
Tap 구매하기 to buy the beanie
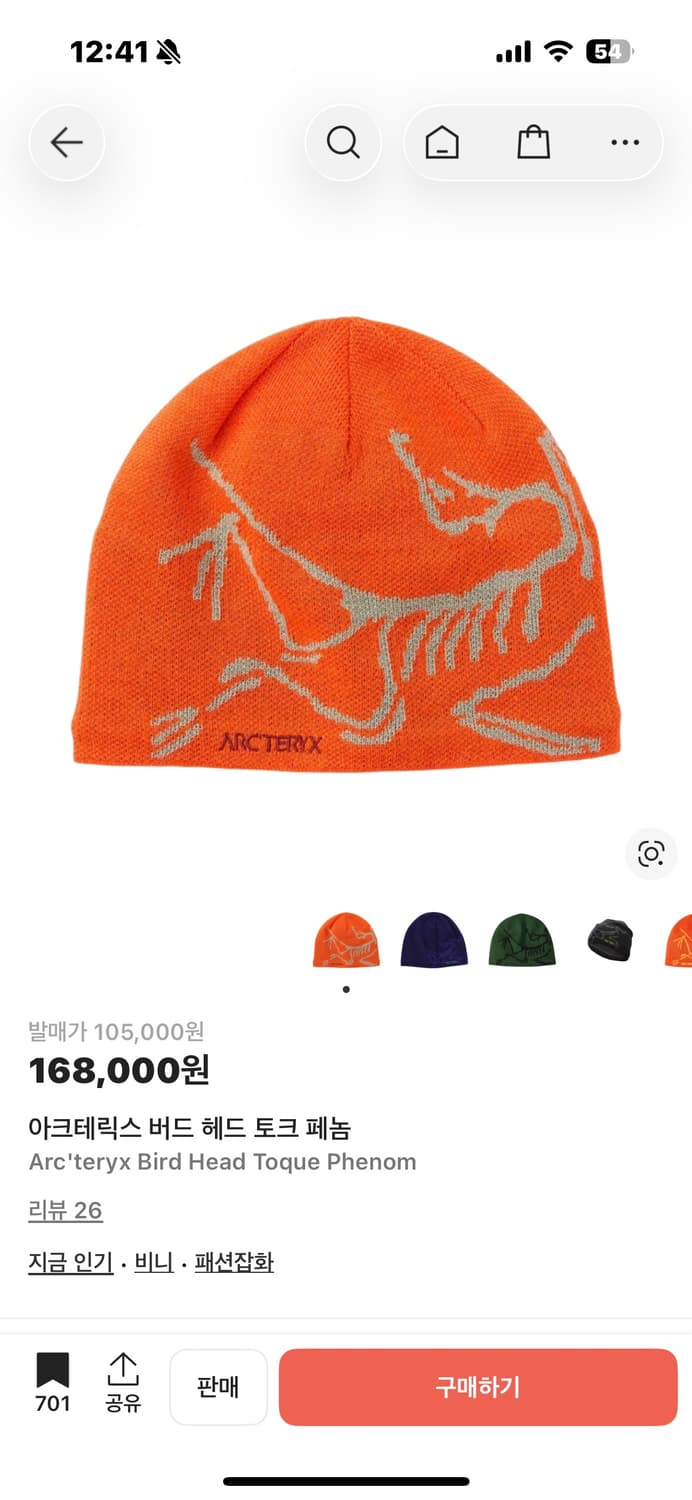click(478, 1387)
